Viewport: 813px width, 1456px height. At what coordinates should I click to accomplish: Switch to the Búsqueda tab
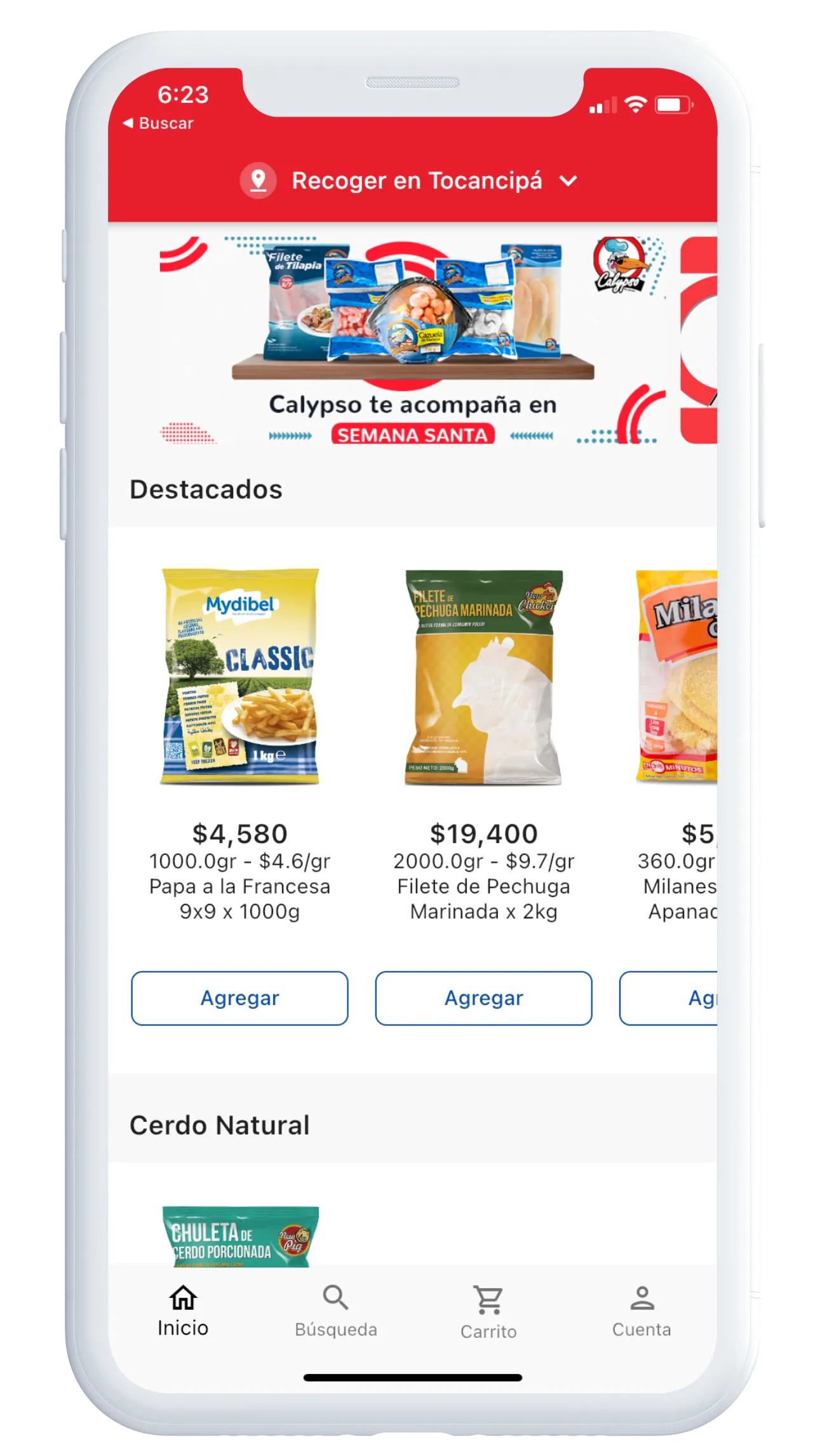coord(335,1311)
